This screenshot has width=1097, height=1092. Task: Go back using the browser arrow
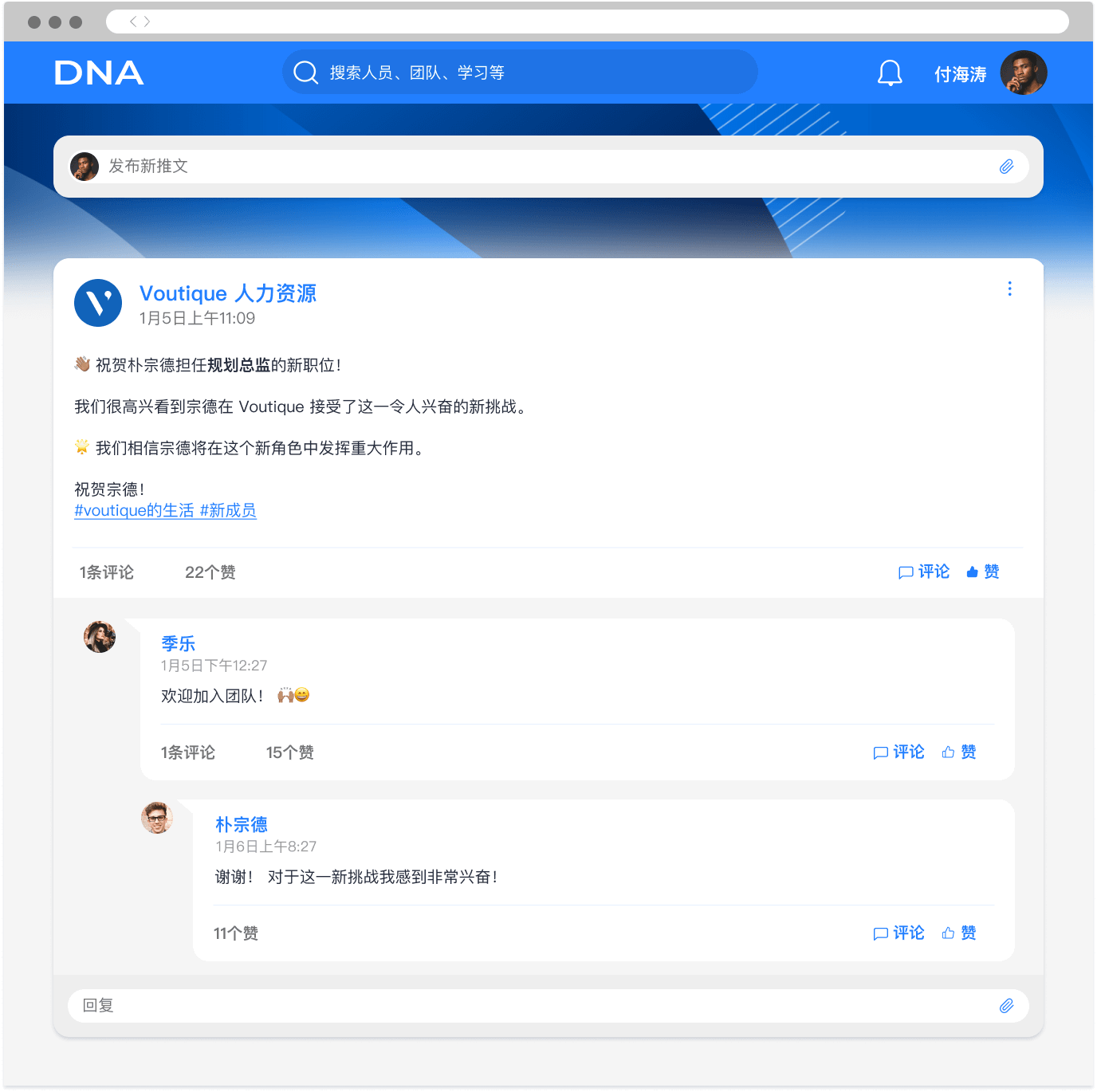coord(133,22)
